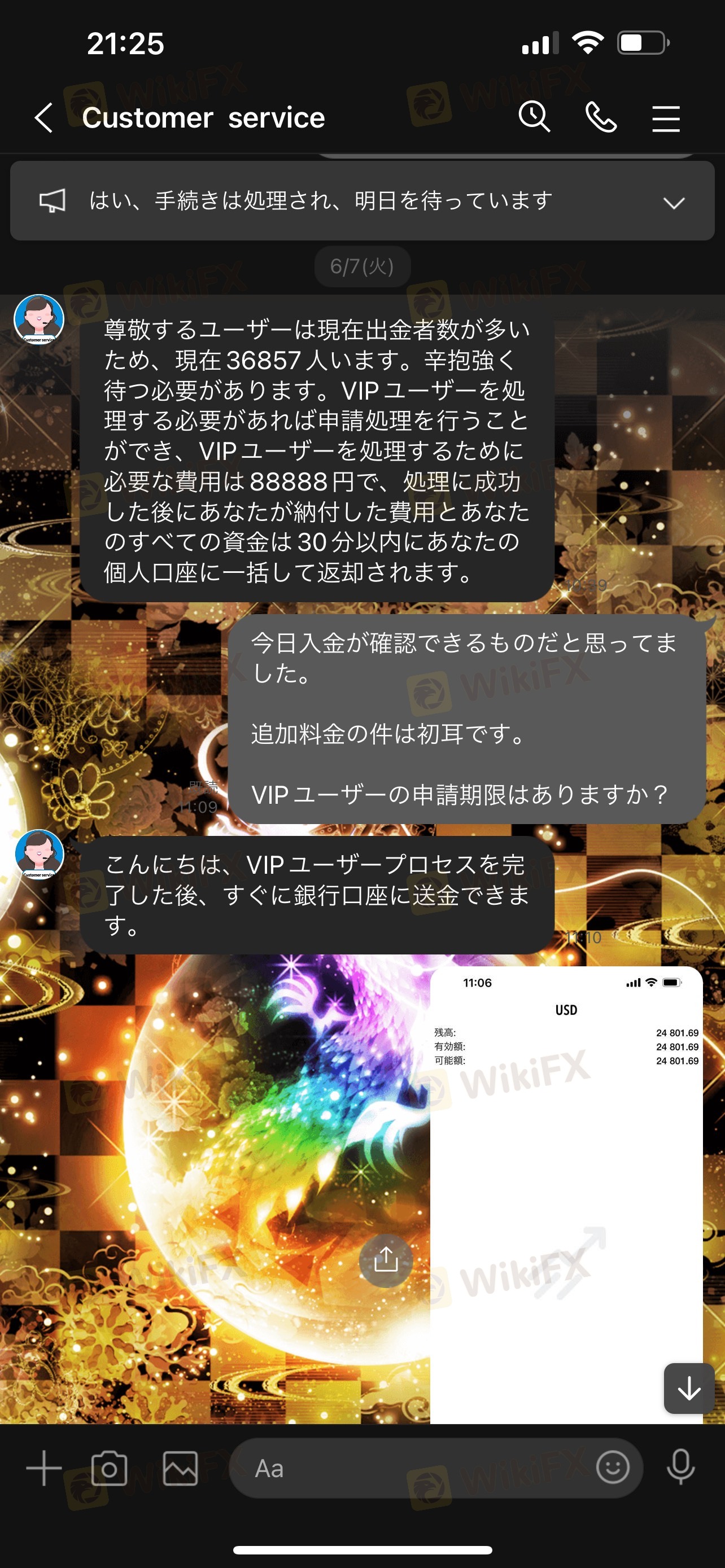Open the chat menu

665,118
